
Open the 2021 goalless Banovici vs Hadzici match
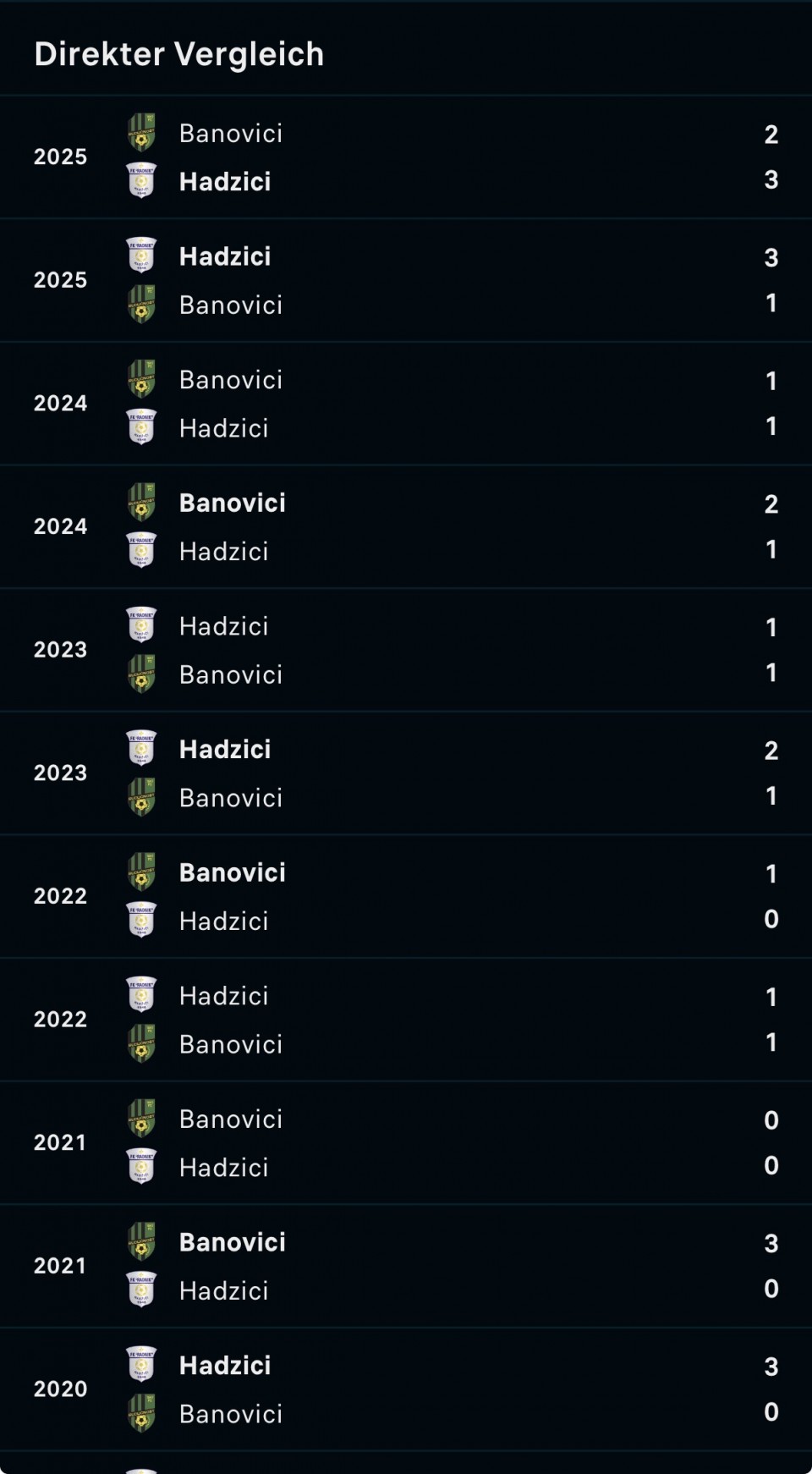(406, 1143)
